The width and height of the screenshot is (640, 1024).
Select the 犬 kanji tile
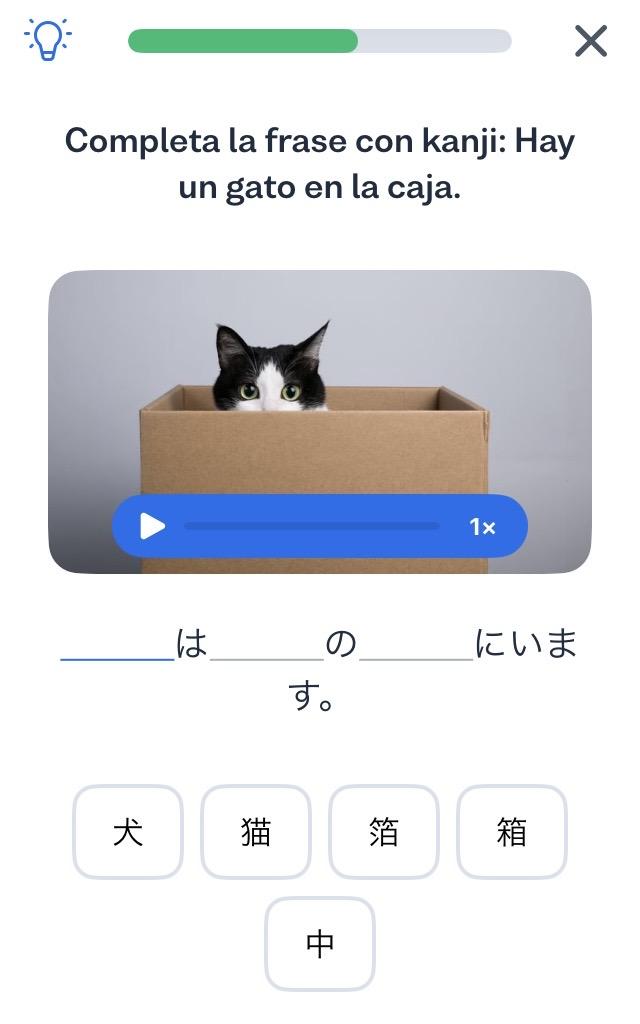pos(128,832)
